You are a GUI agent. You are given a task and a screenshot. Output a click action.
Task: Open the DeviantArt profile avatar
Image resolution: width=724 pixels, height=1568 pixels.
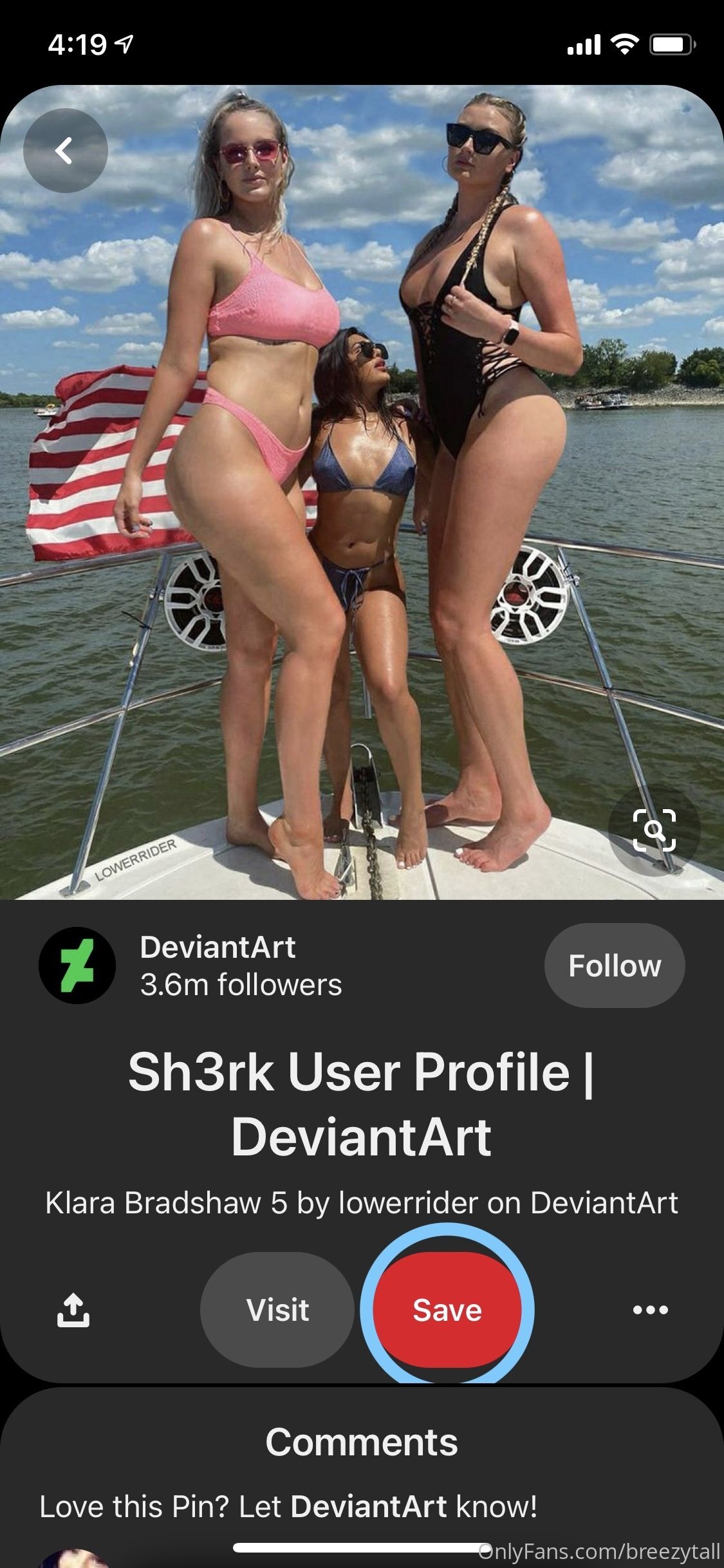point(77,966)
